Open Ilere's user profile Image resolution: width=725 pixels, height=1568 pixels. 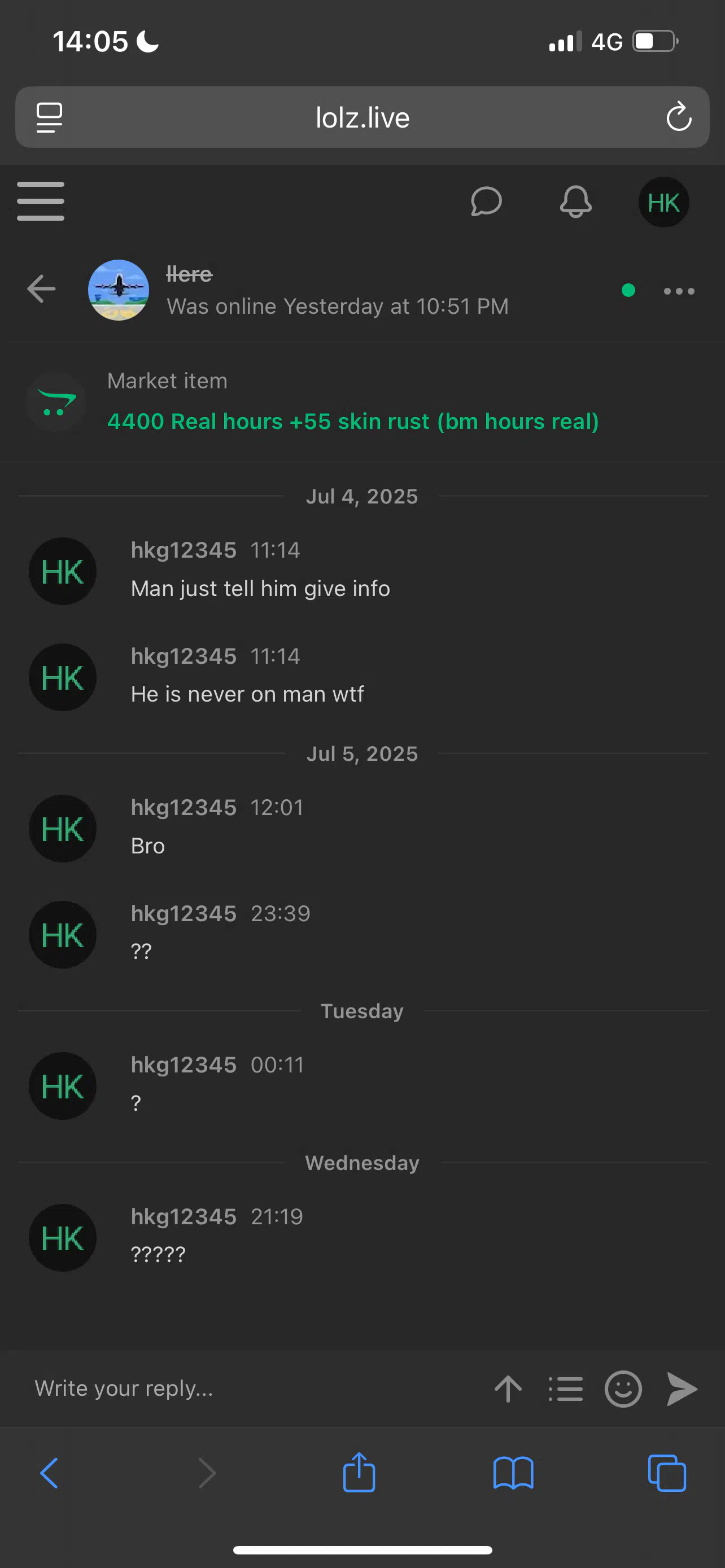(x=189, y=274)
